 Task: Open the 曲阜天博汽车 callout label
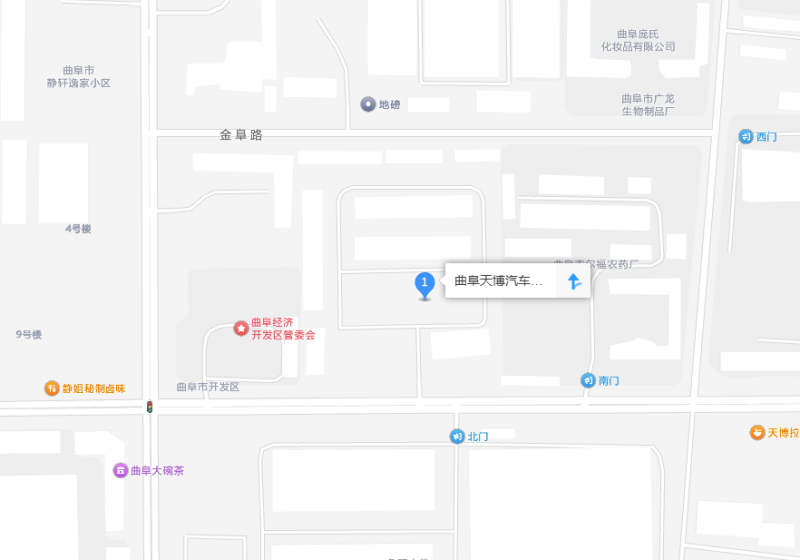[498, 282]
